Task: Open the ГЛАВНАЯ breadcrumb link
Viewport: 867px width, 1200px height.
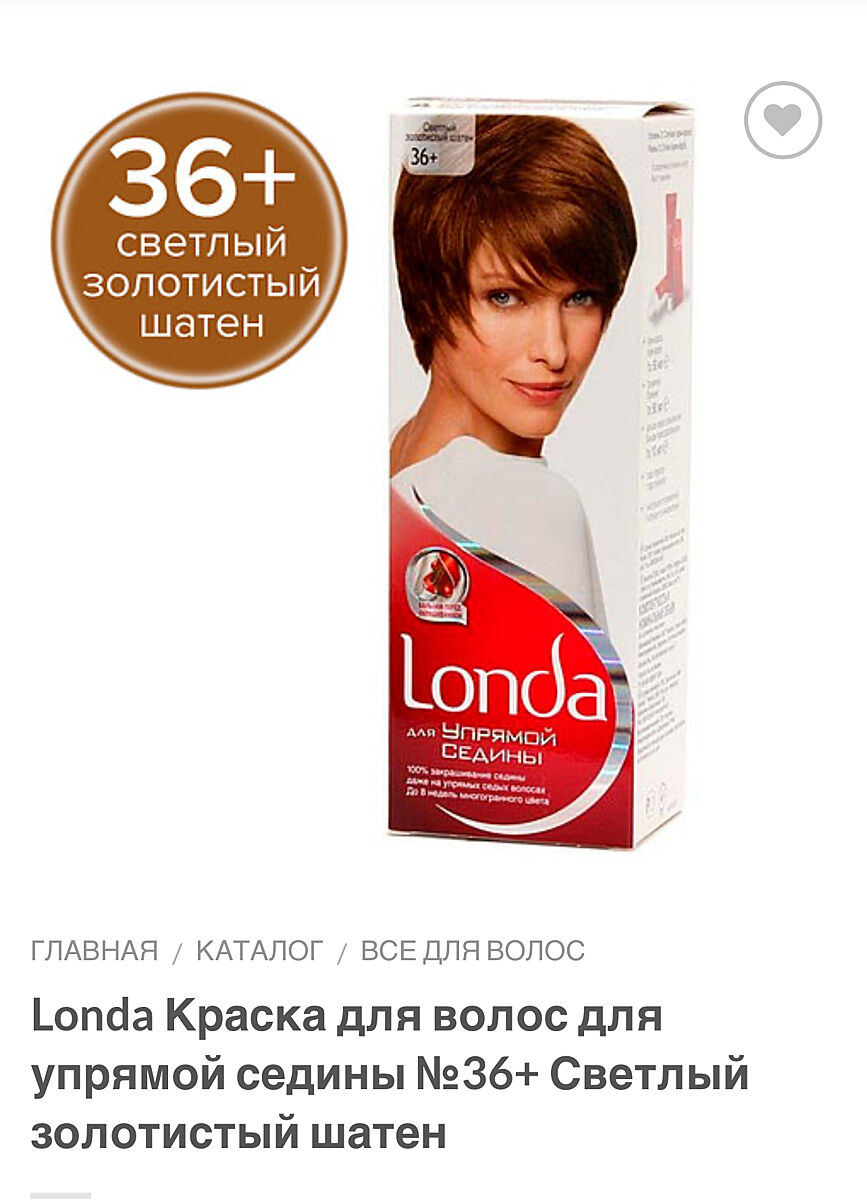Action: pyautogui.click(x=95, y=950)
